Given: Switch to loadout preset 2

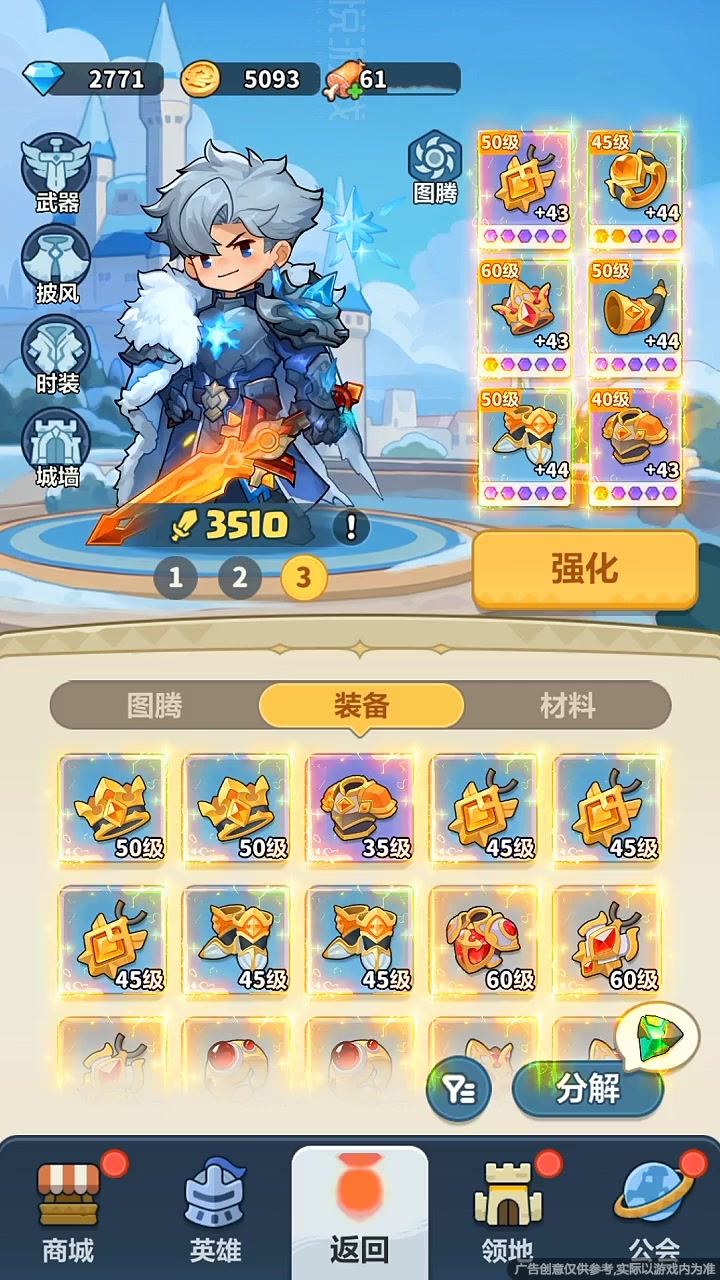Looking at the screenshot, I should (240, 577).
